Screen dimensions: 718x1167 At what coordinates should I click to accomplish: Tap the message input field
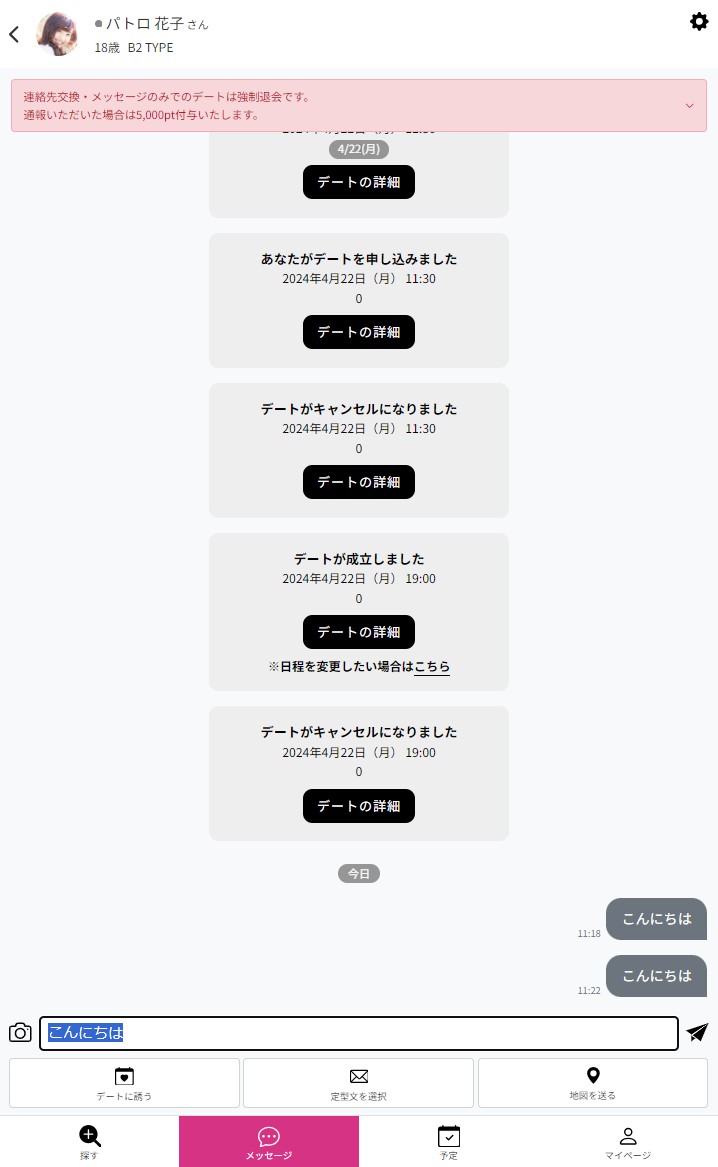[359, 1033]
